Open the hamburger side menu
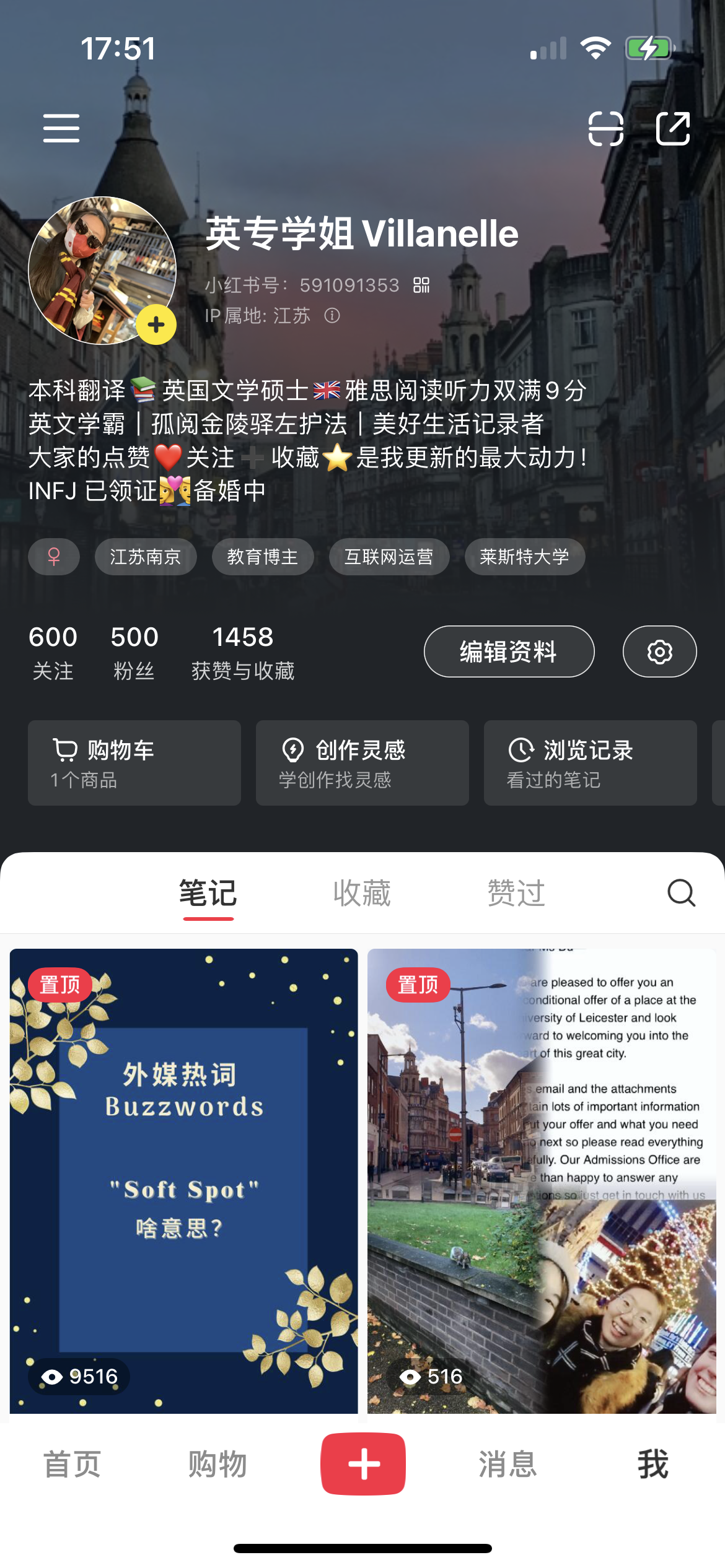Screen dimensions: 725x1568 pos(61,128)
